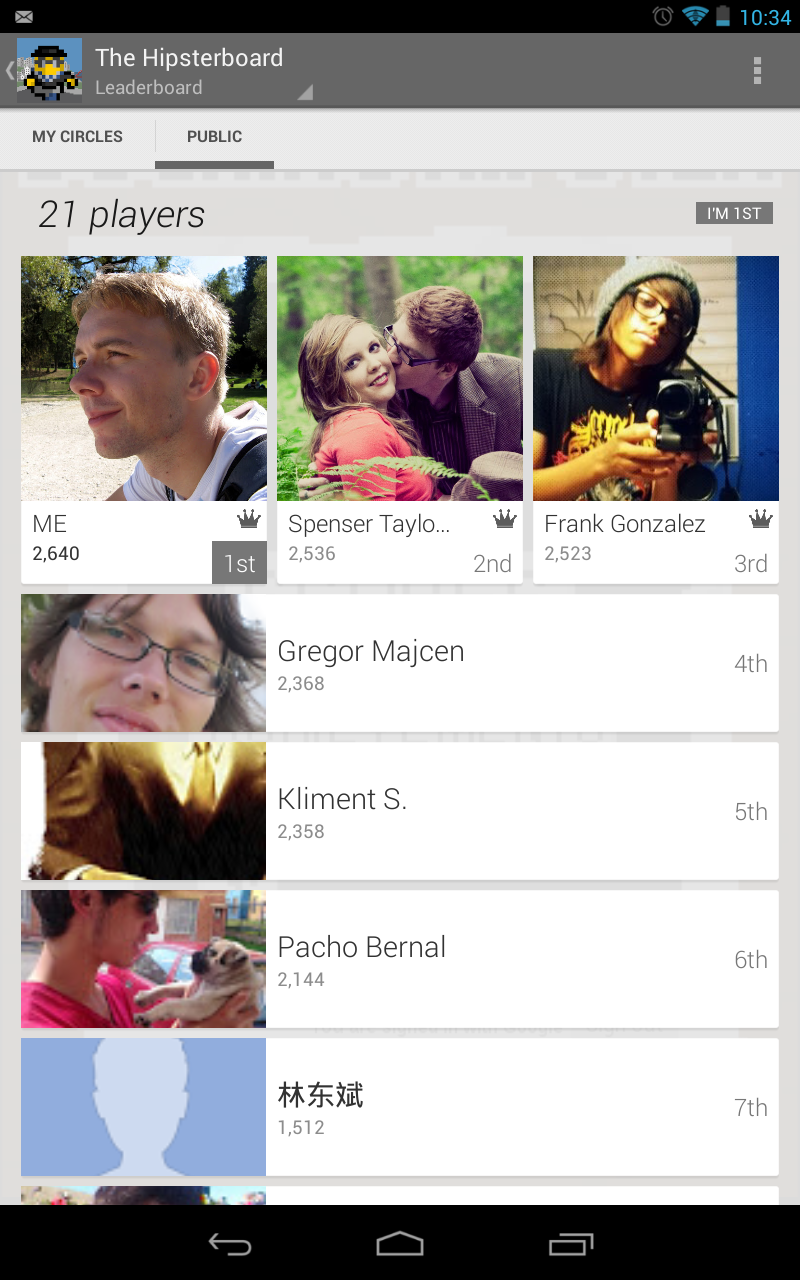View Frank Gonzalez's player card
This screenshot has width=800, height=1280.
[656, 419]
